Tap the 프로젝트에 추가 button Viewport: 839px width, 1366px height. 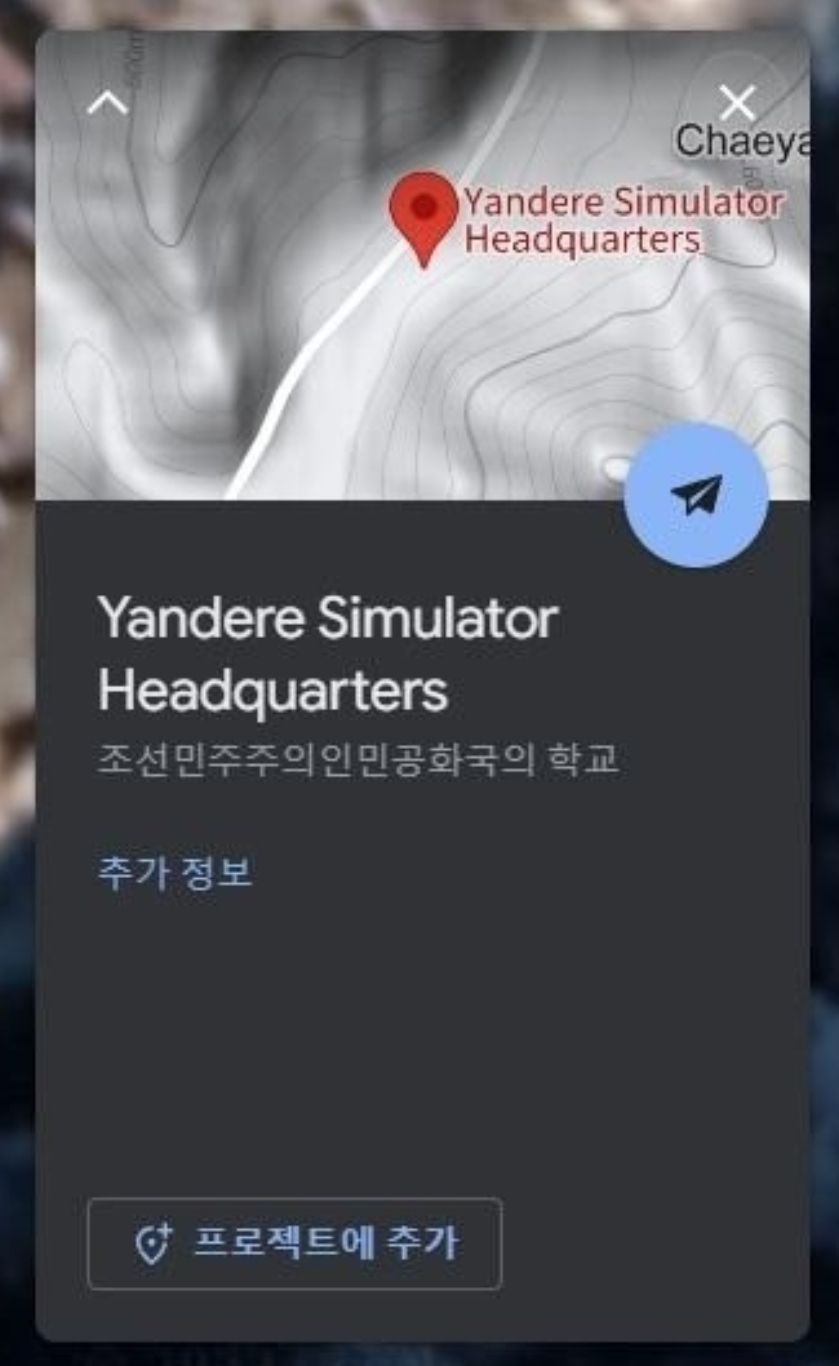[x=295, y=1243]
